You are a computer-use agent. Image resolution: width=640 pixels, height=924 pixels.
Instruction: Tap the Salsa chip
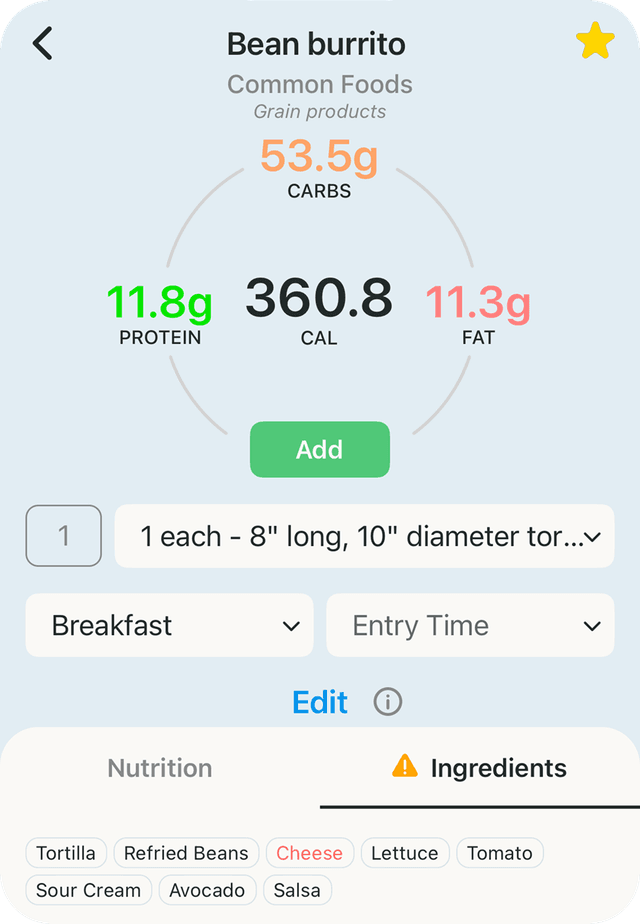(x=298, y=890)
